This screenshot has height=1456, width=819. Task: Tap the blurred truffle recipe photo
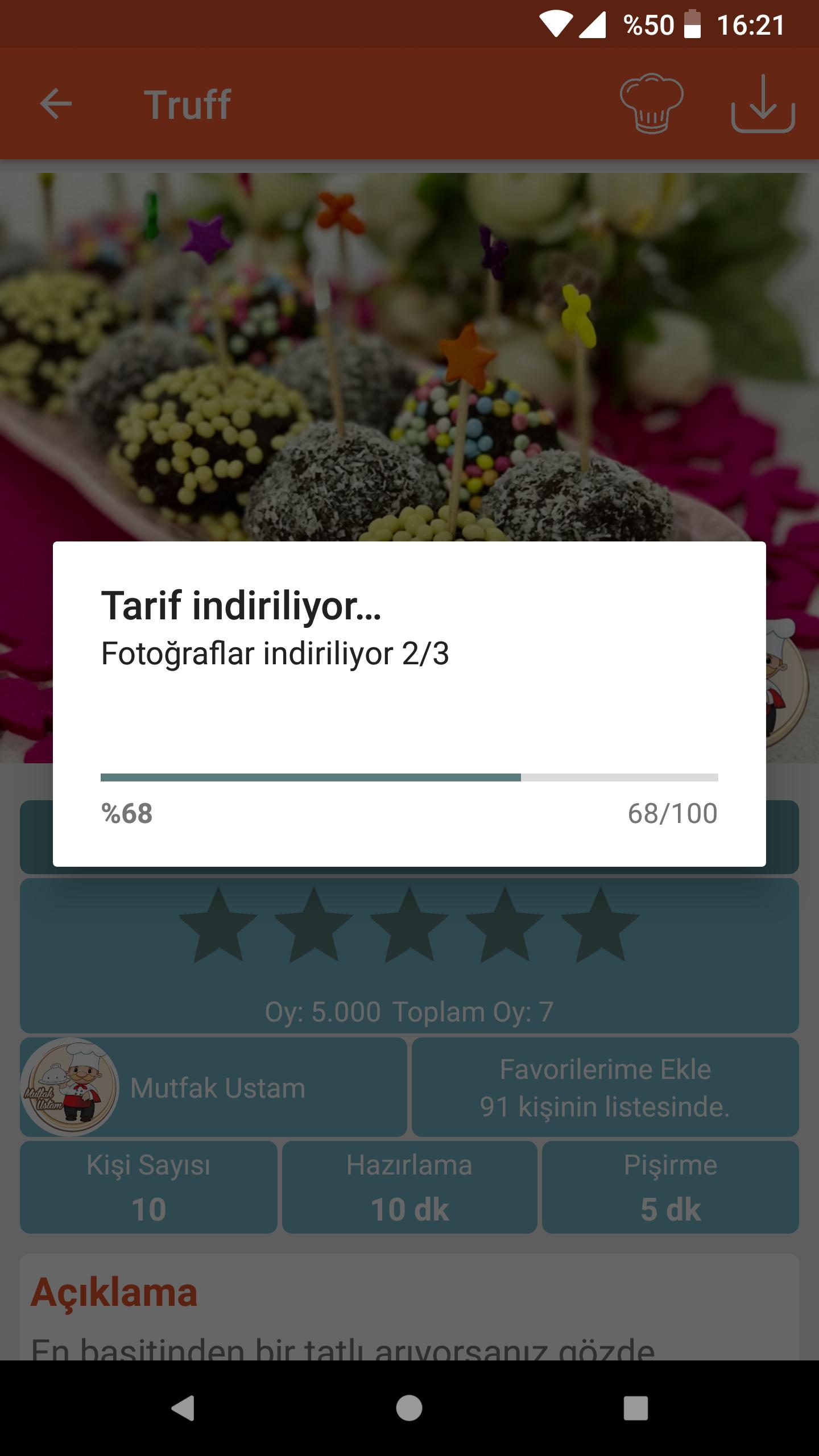tap(409, 353)
